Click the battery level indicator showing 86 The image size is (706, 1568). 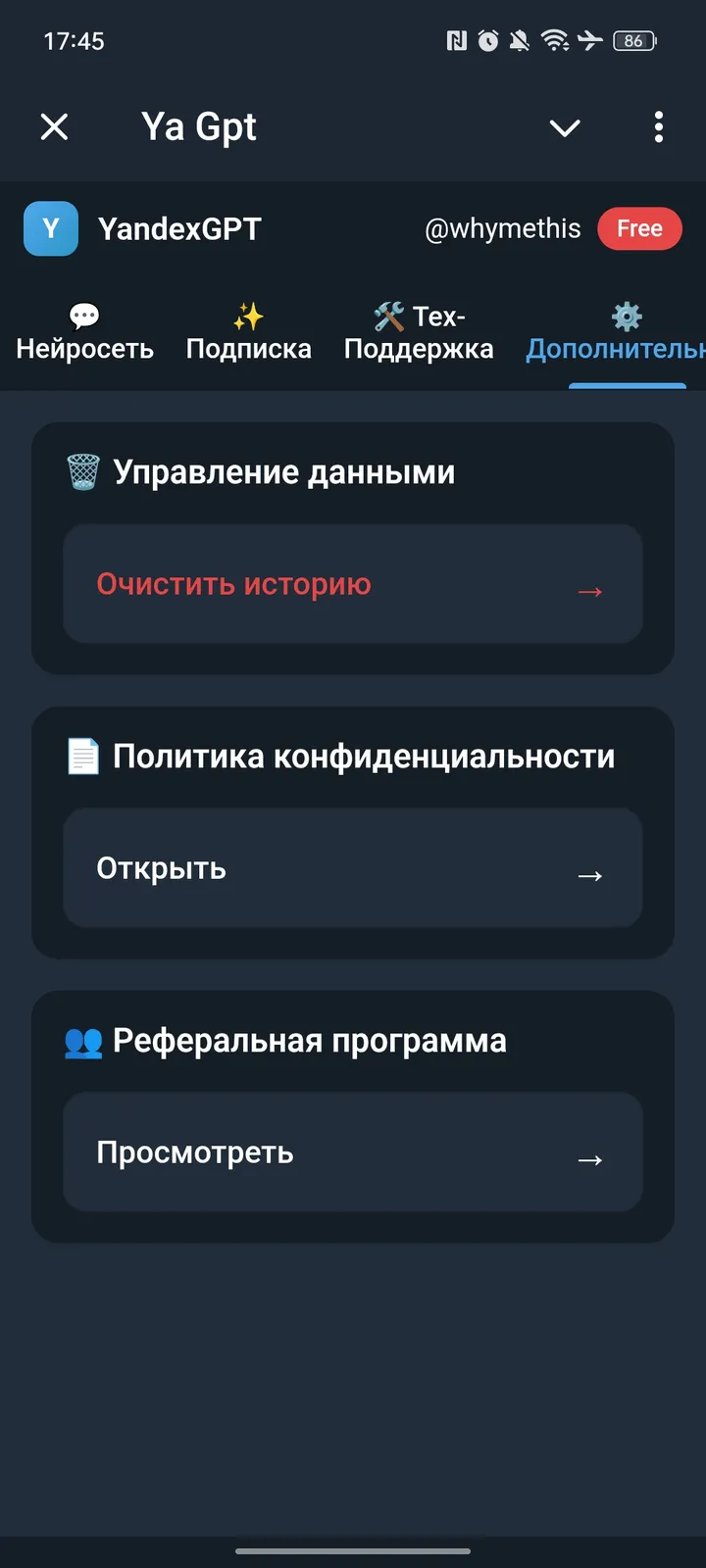pyautogui.click(x=633, y=40)
